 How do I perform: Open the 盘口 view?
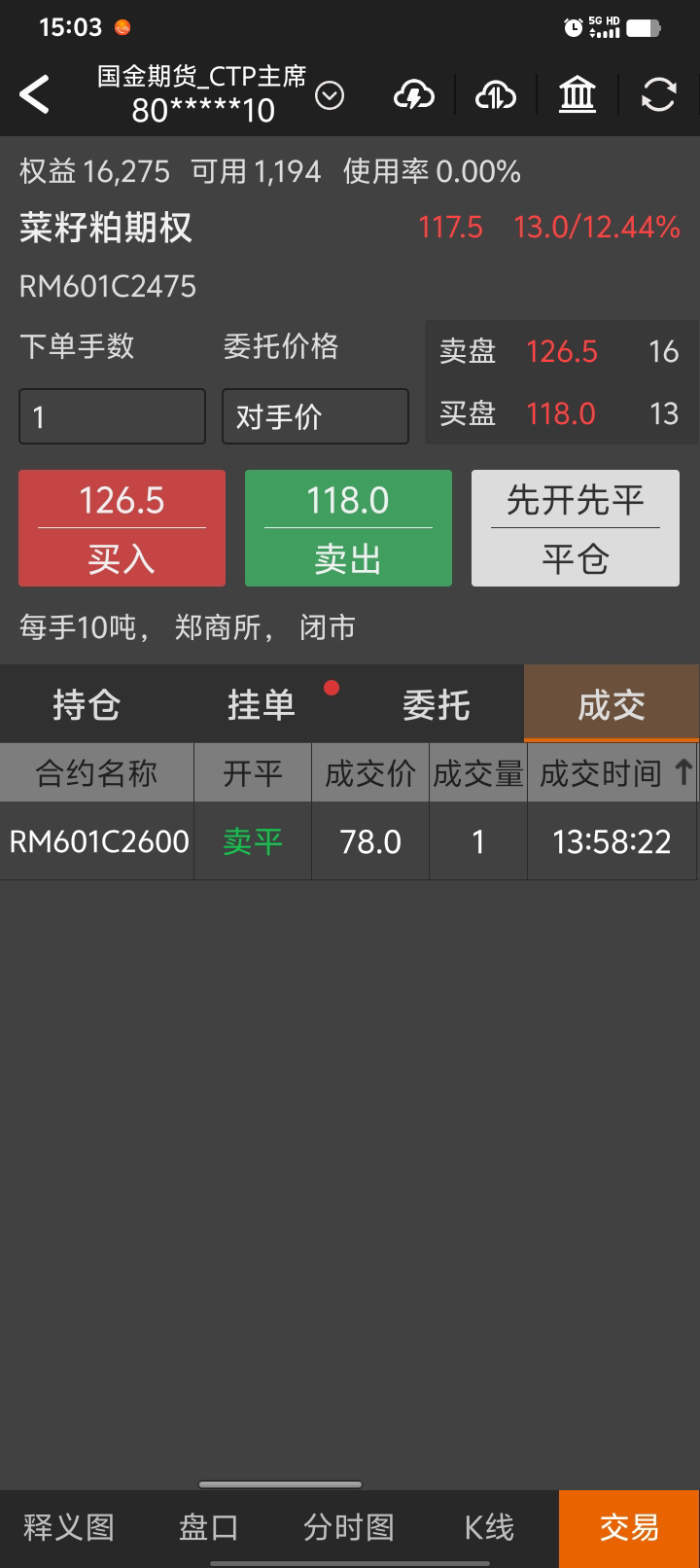[x=208, y=1527]
